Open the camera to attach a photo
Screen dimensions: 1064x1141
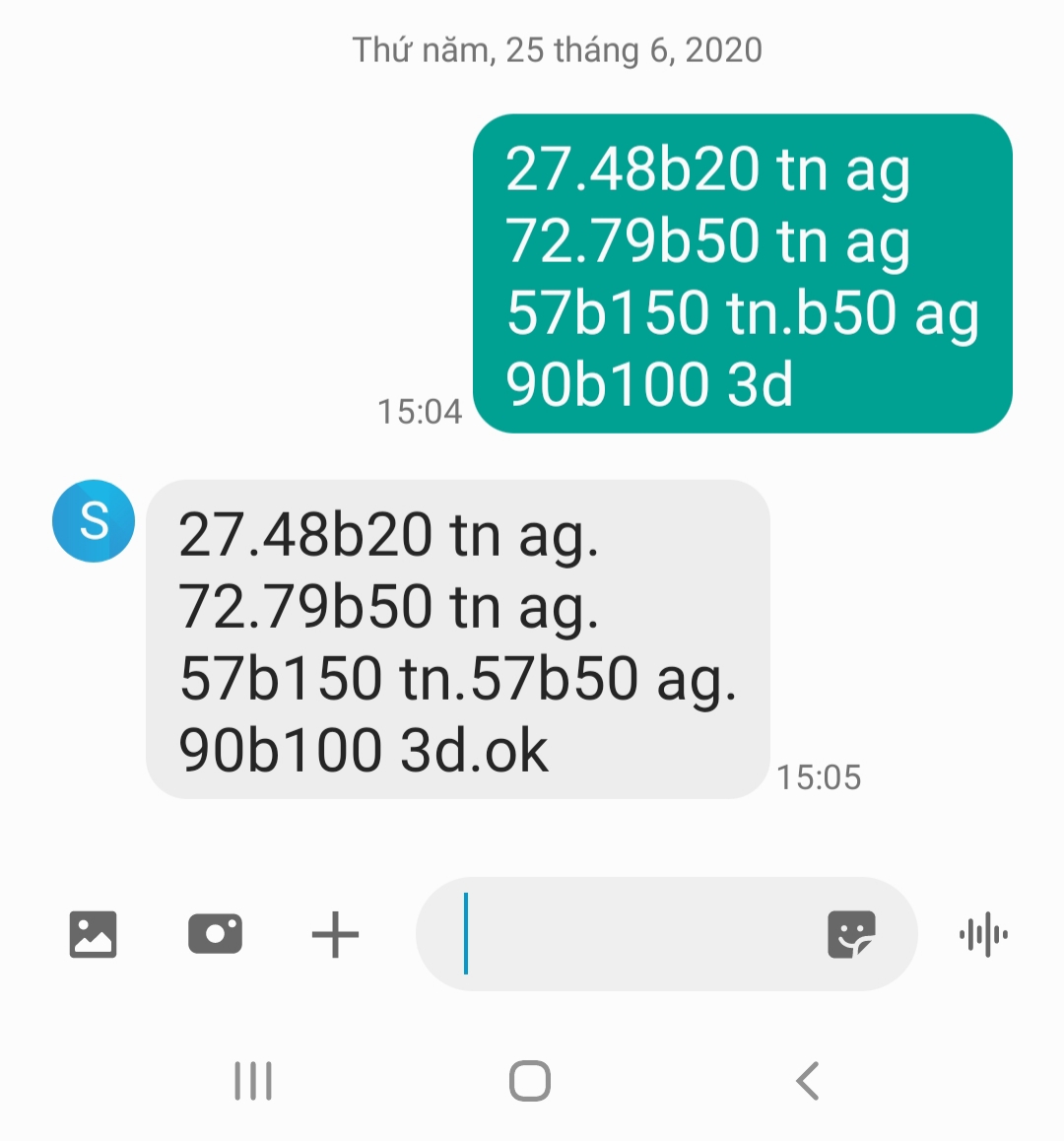pyautogui.click(x=215, y=934)
